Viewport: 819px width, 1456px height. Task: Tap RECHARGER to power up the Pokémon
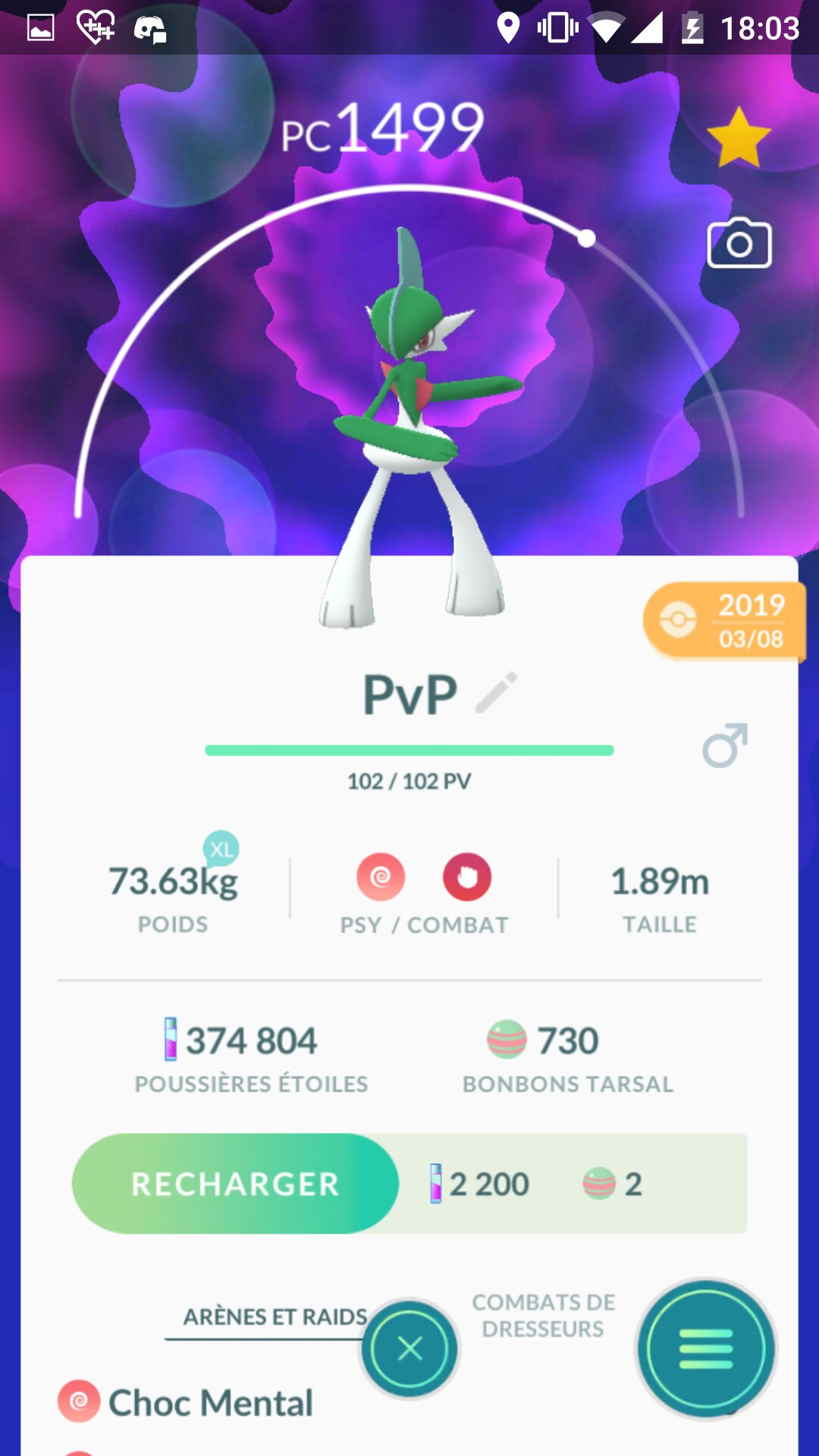point(235,1184)
